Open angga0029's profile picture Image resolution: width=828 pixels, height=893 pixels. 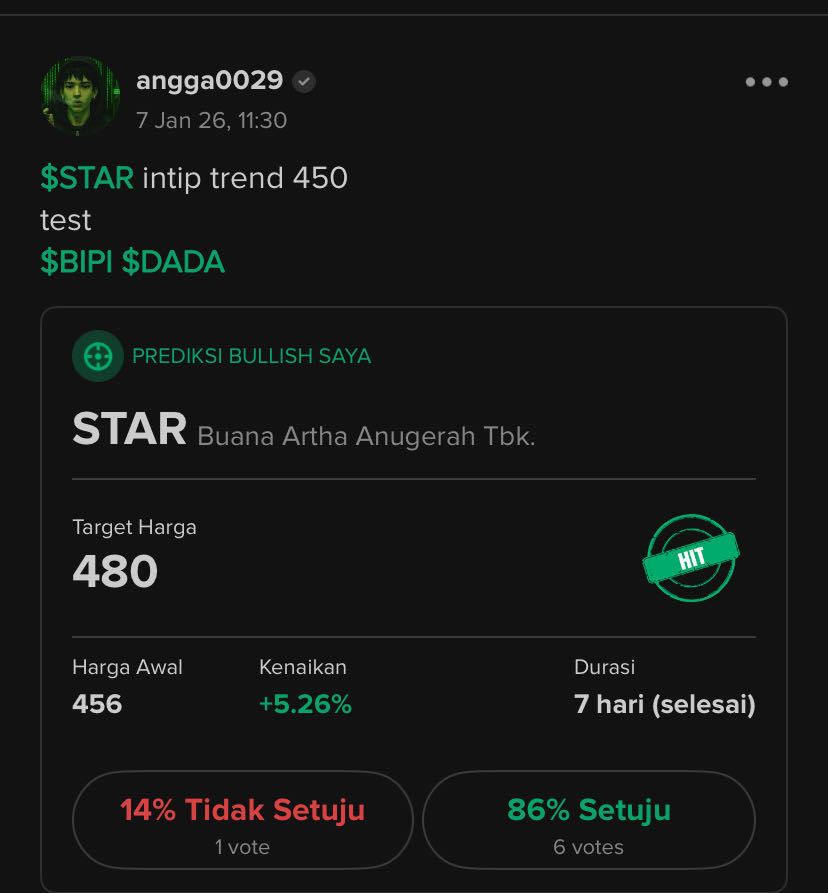pos(79,96)
